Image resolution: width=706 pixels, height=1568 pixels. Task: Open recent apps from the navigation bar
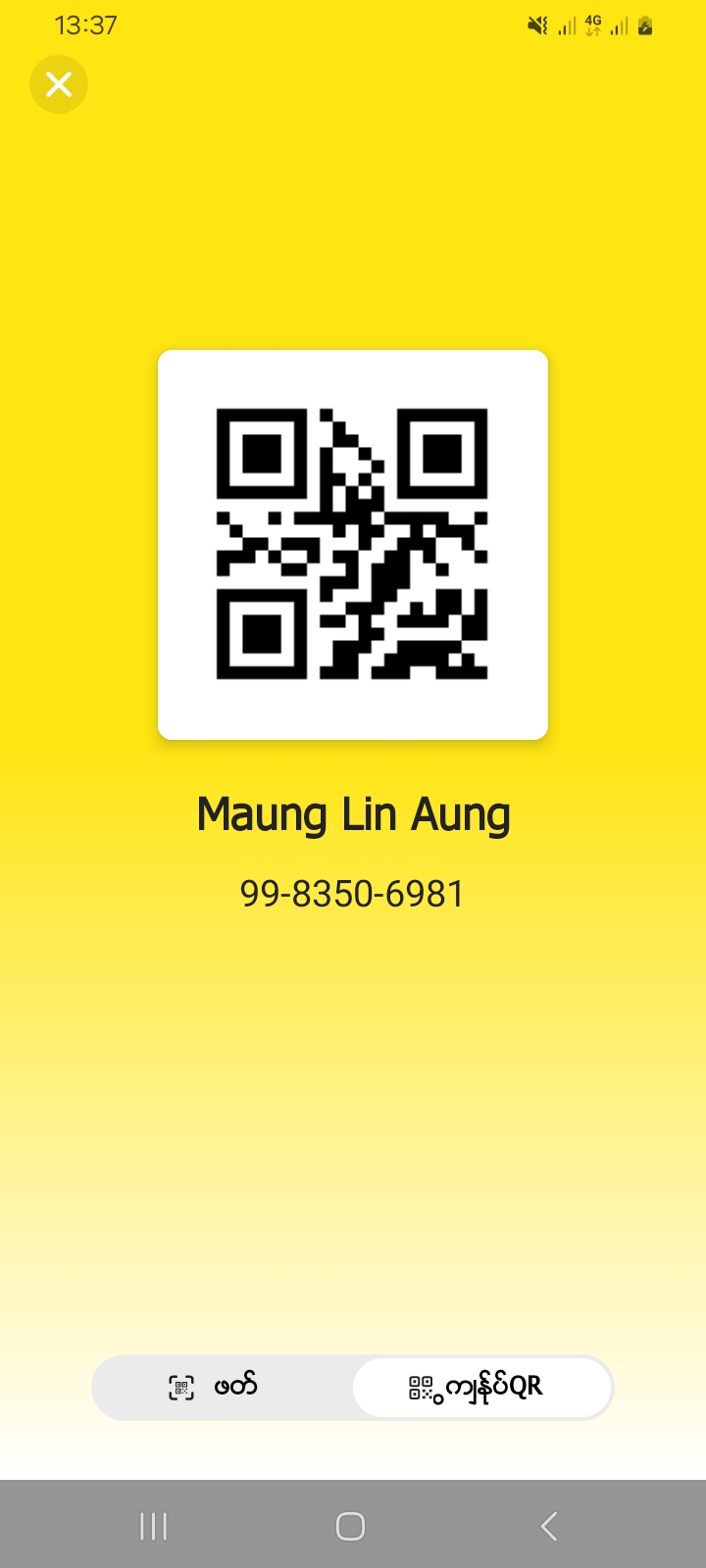pyautogui.click(x=154, y=1526)
